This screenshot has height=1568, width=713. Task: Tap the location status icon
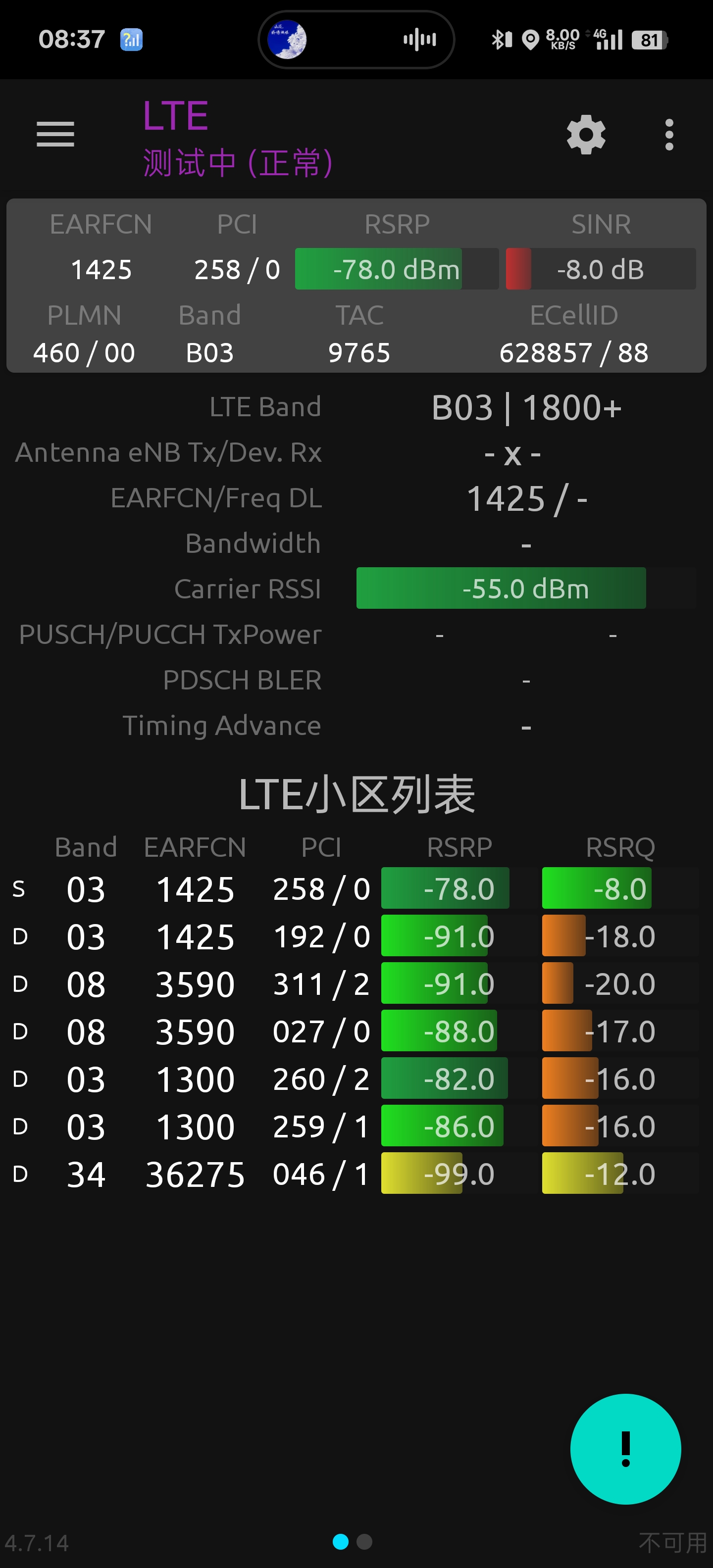click(x=530, y=39)
